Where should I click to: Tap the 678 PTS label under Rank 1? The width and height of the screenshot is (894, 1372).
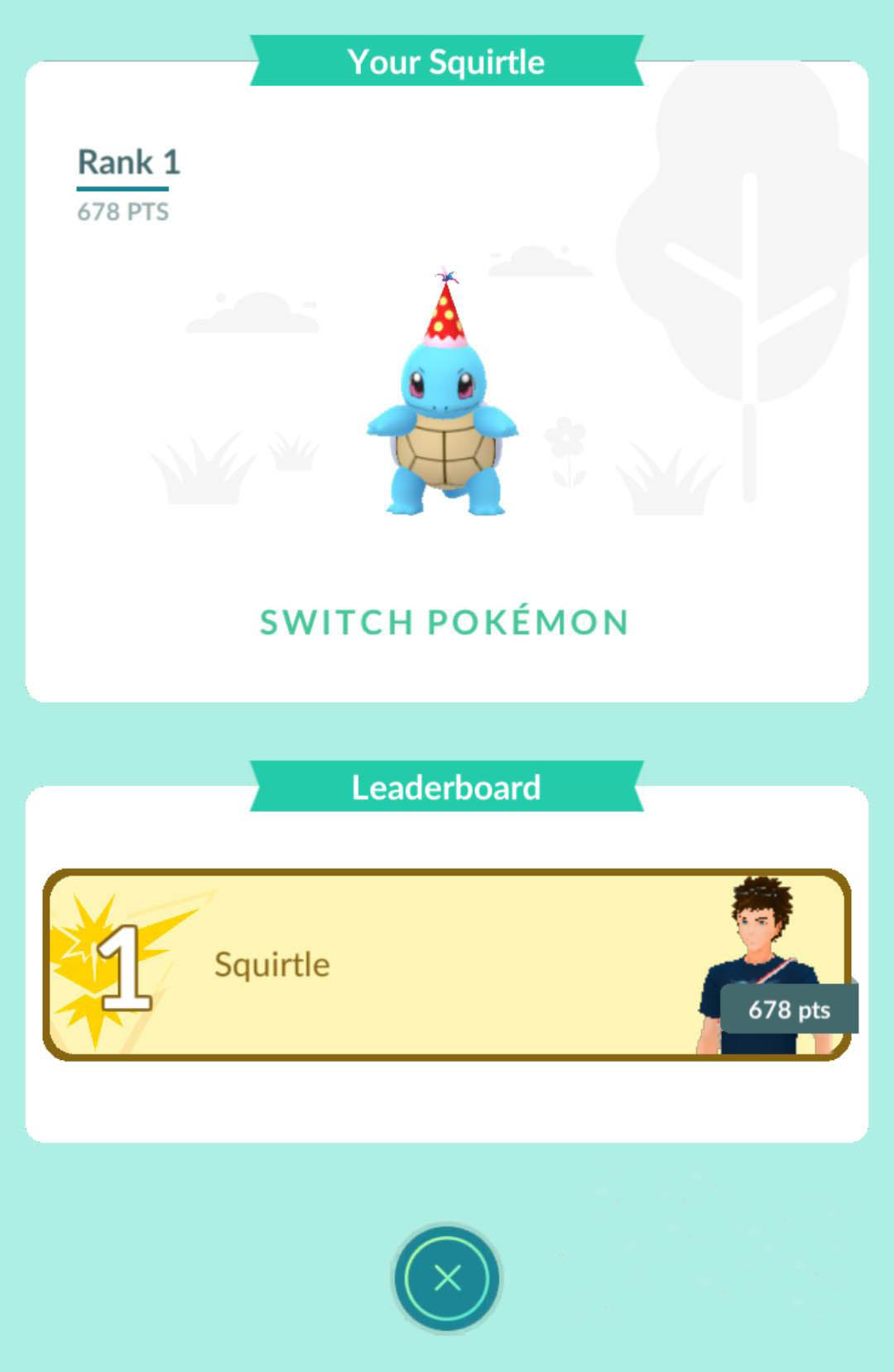tap(122, 210)
